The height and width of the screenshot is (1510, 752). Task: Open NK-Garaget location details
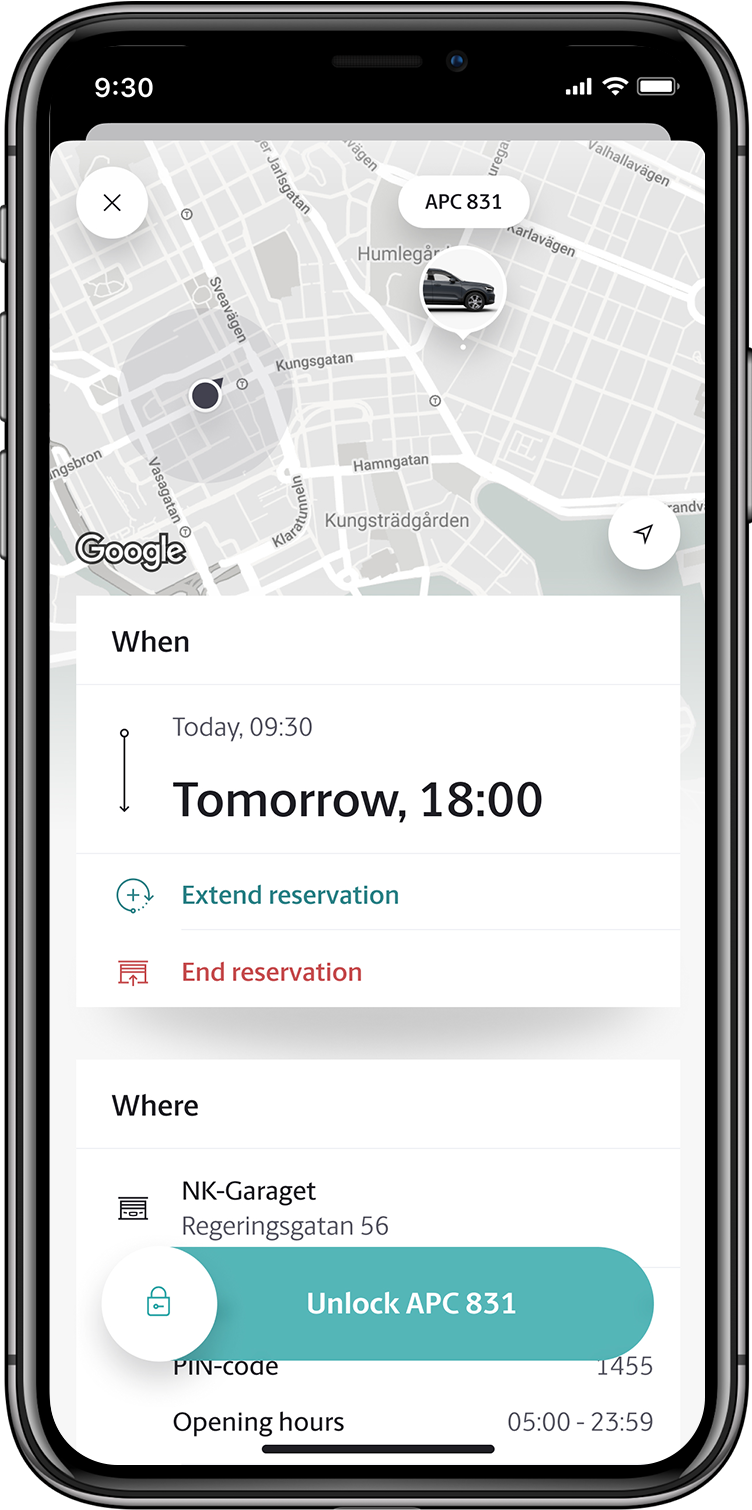[285, 1207]
